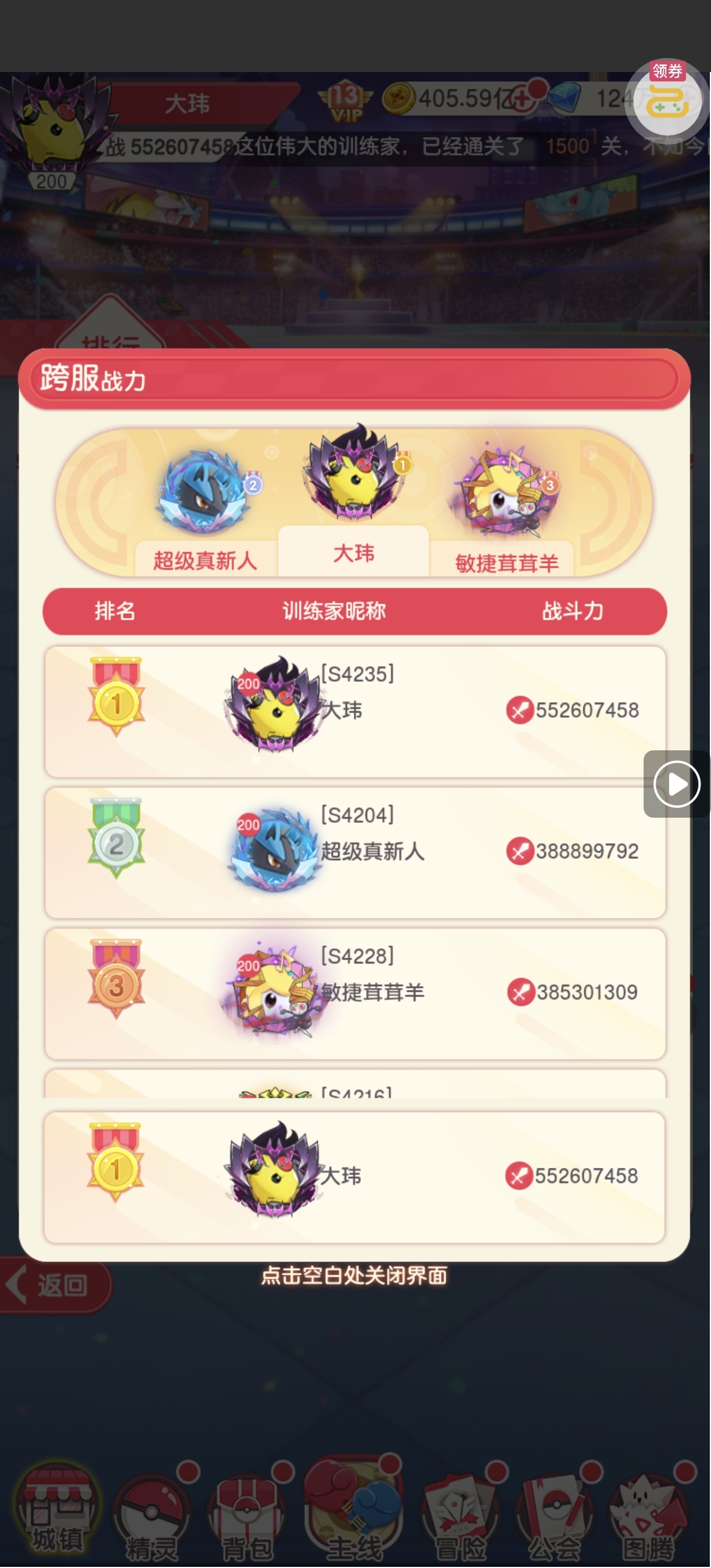Viewport: 711px width, 1568px height.
Task: Add gold coins with the plus icon
Action: pos(524,99)
